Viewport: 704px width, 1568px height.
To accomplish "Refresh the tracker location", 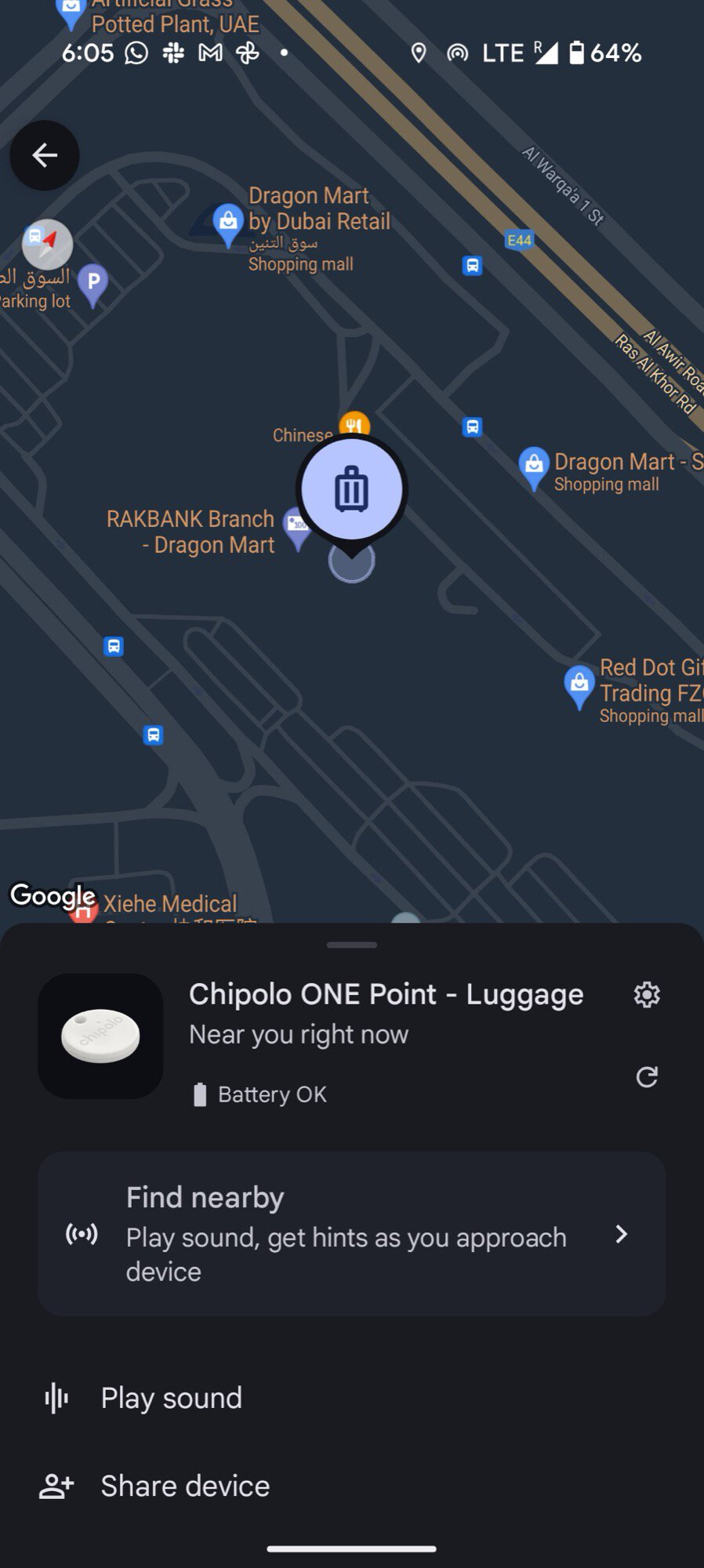I will coord(647,1077).
